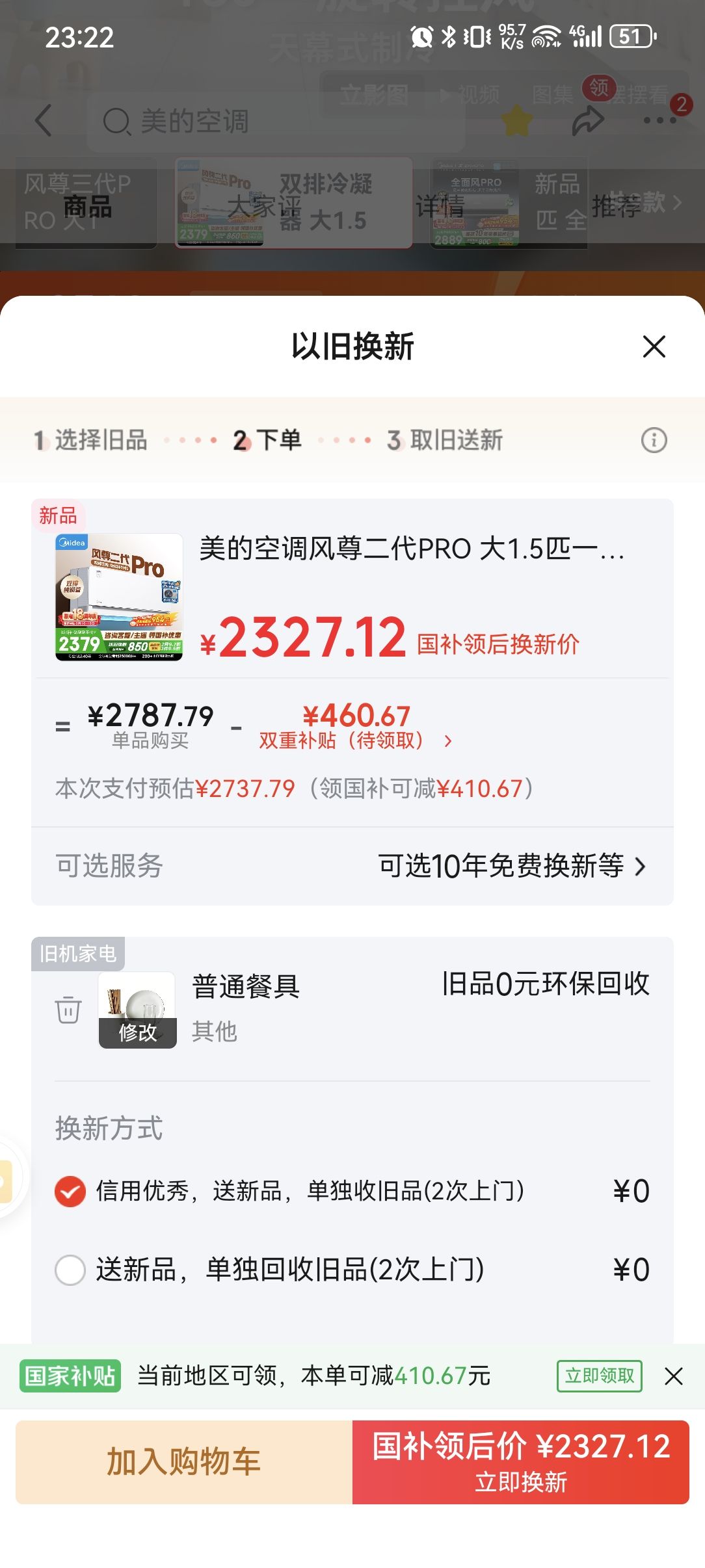Tap 立即换新 red purchase button
705x1568 pixels.
521,1462
